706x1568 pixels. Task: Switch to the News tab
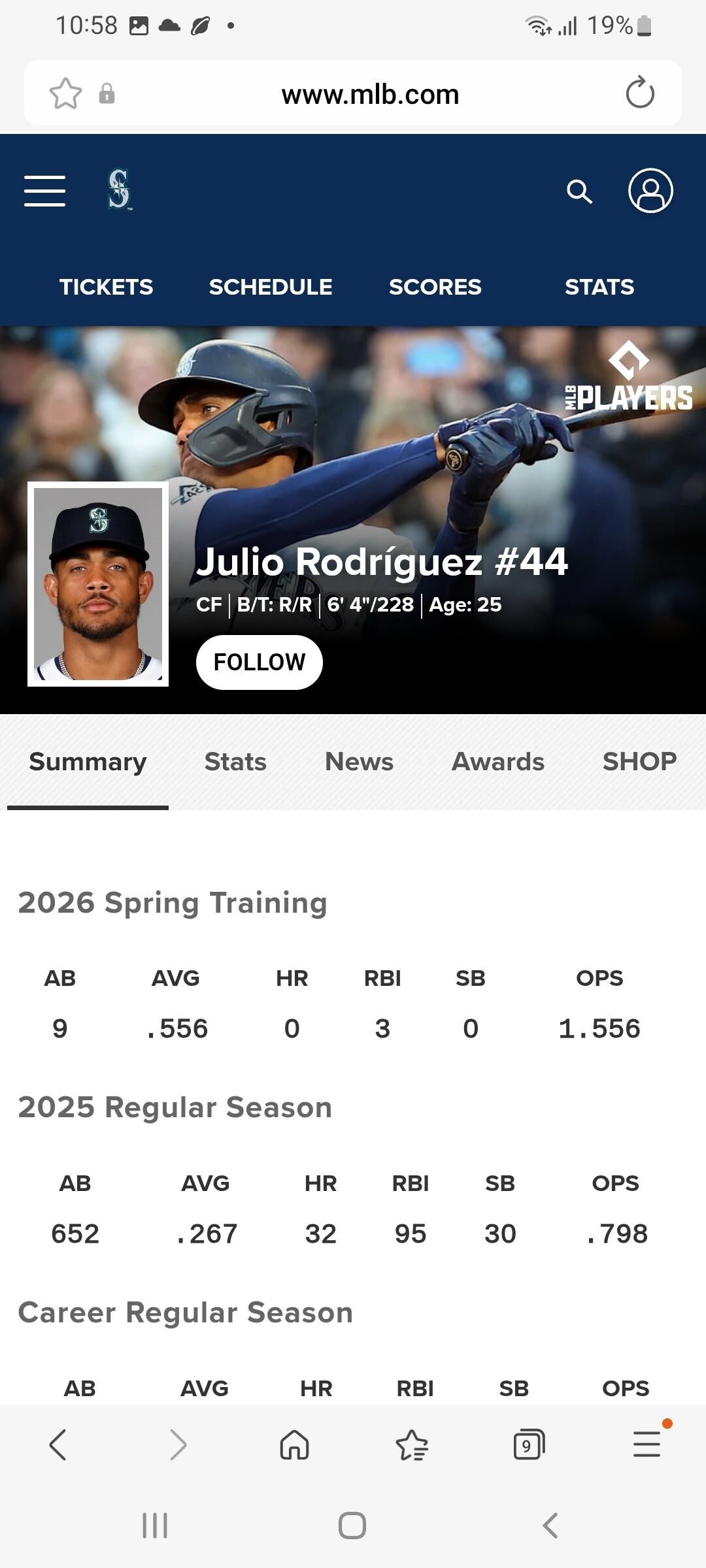(x=359, y=762)
